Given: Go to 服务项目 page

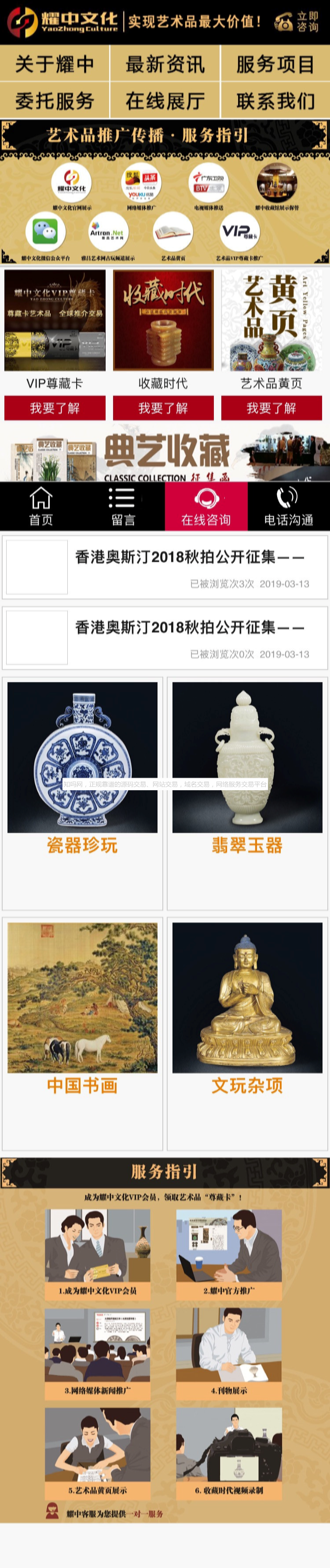Looking at the screenshot, I should click(x=275, y=64).
